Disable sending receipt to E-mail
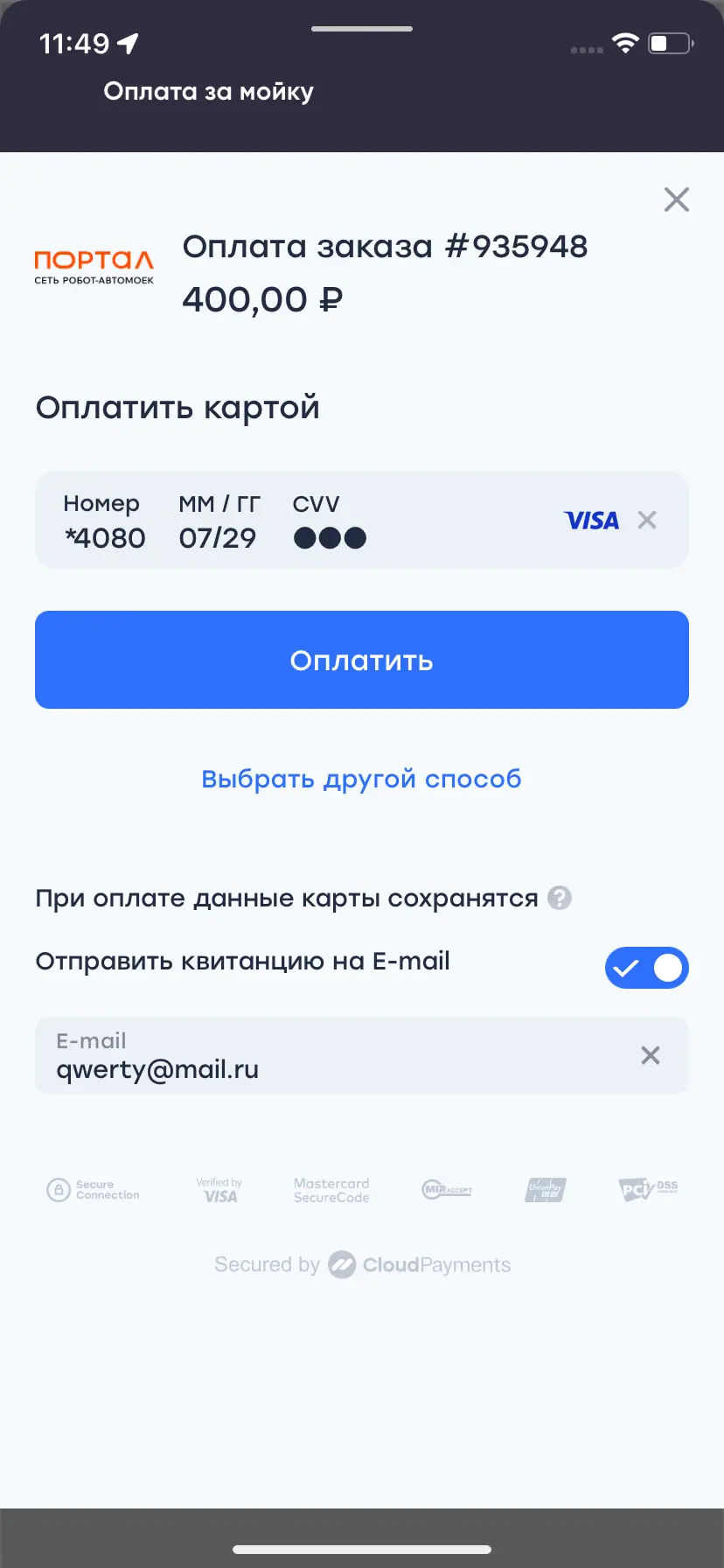The width and height of the screenshot is (724, 1568). [x=646, y=968]
